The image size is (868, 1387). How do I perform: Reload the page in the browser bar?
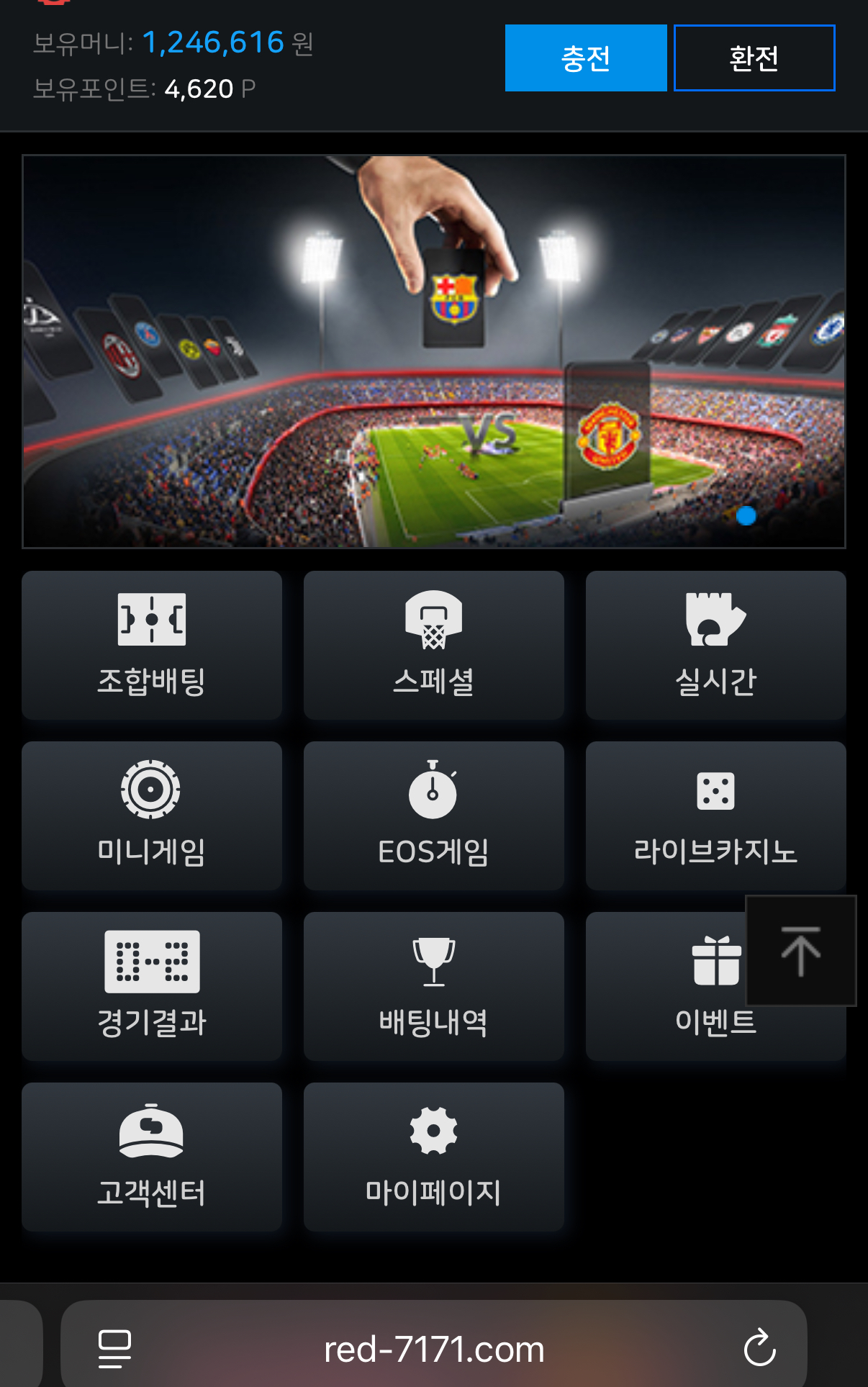pos(759,1348)
